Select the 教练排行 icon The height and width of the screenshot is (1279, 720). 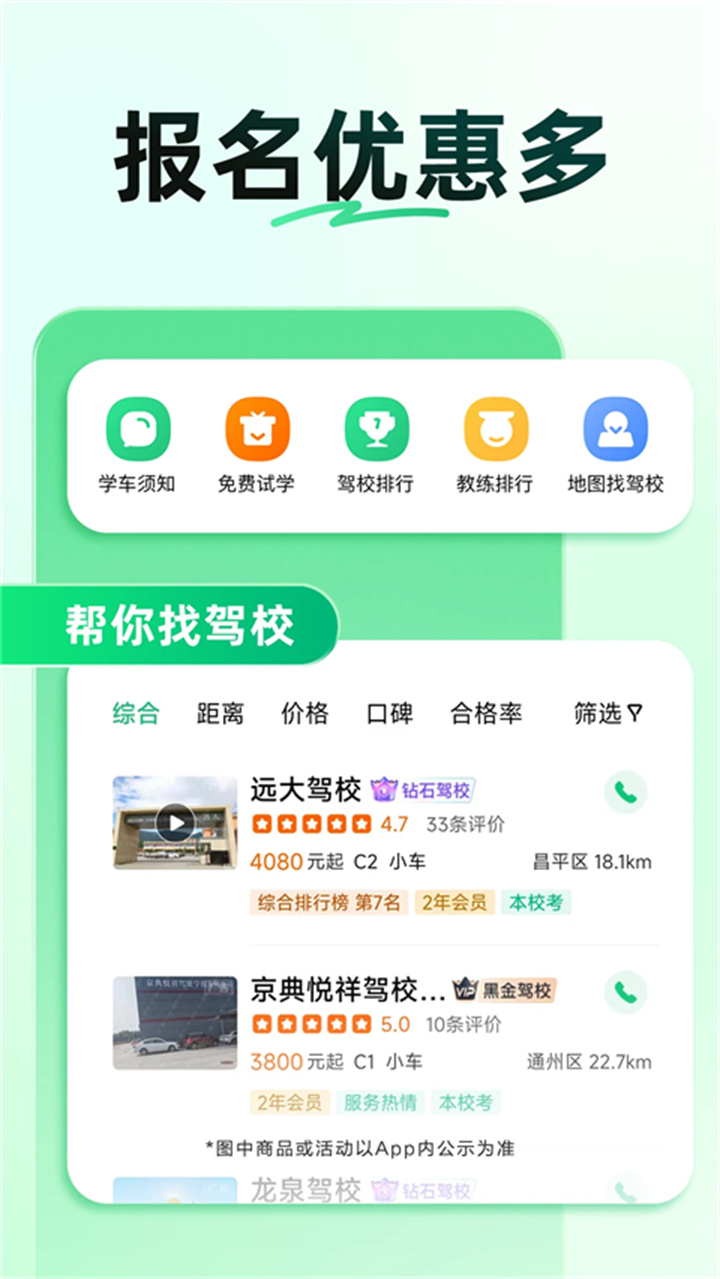click(495, 431)
